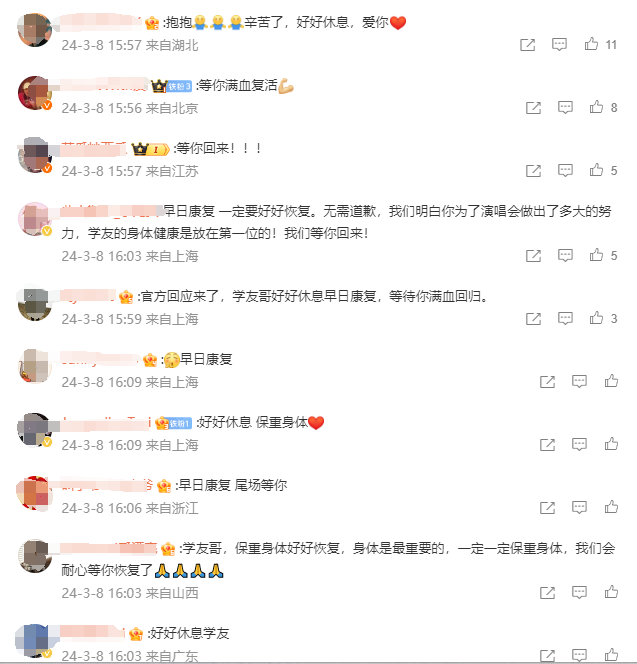
Task: Open avatar of the '官方回应来了' commenter
Action: click(x=35, y=304)
